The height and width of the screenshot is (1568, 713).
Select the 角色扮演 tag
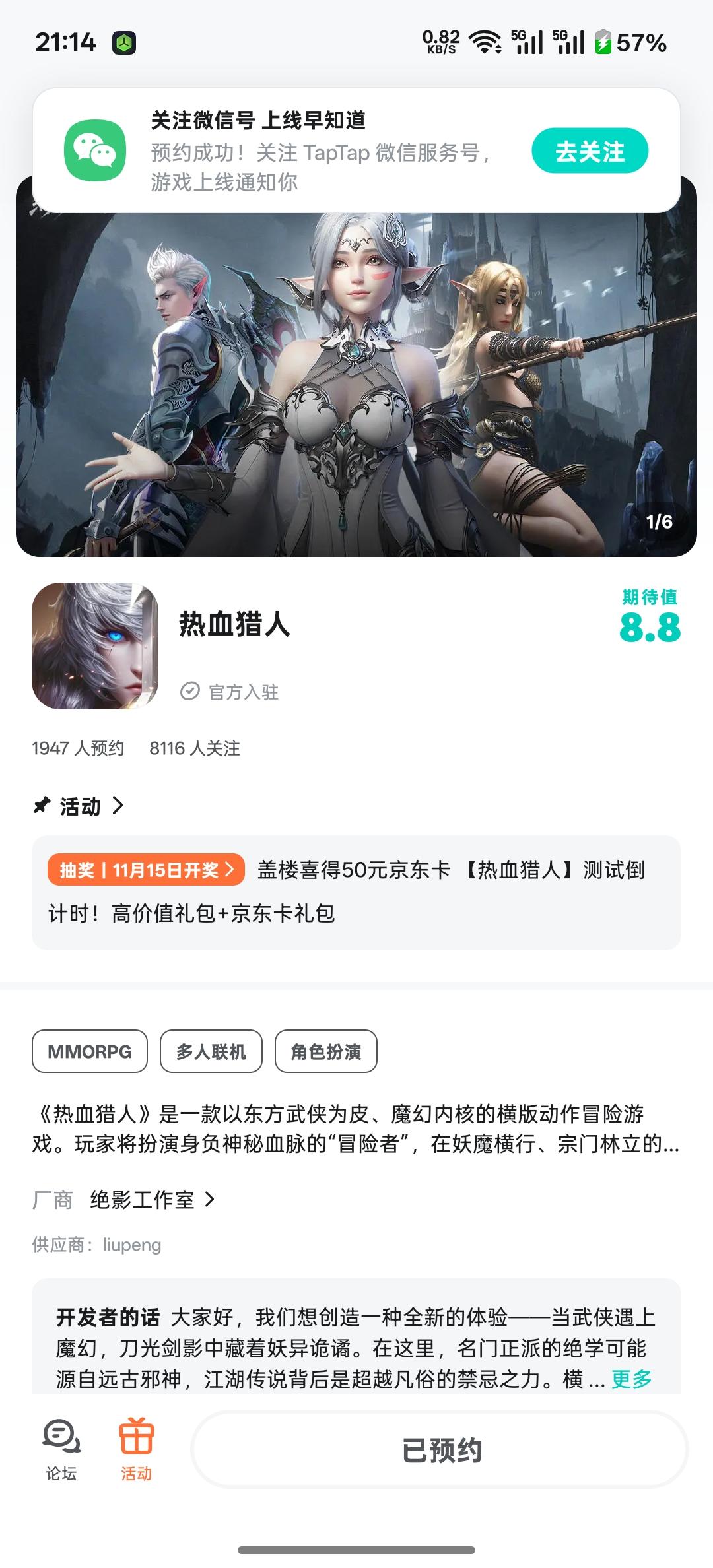(x=325, y=1051)
